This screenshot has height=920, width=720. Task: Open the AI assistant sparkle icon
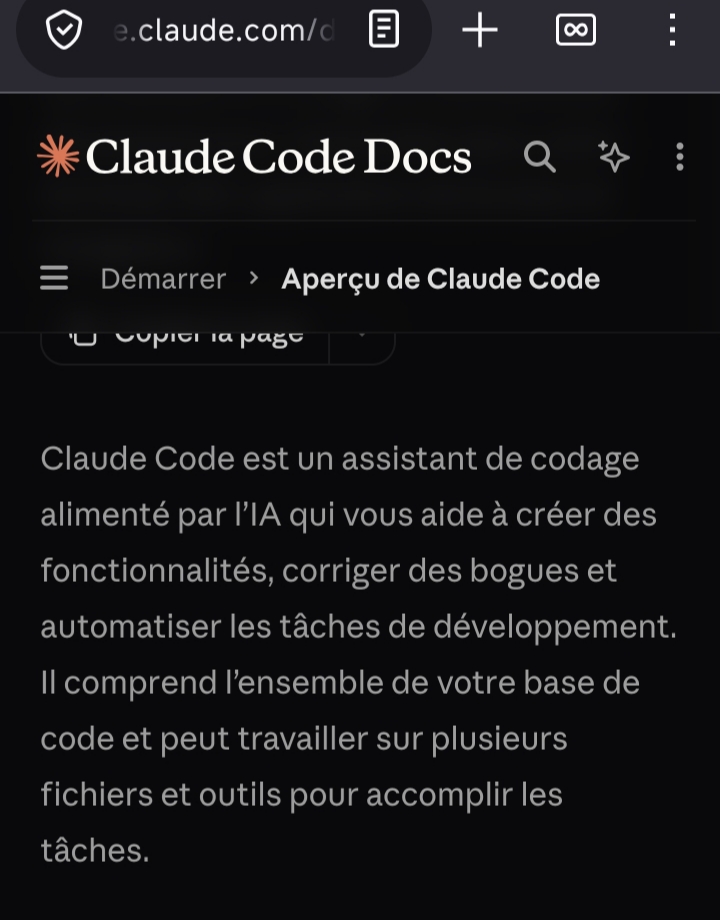click(614, 157)
